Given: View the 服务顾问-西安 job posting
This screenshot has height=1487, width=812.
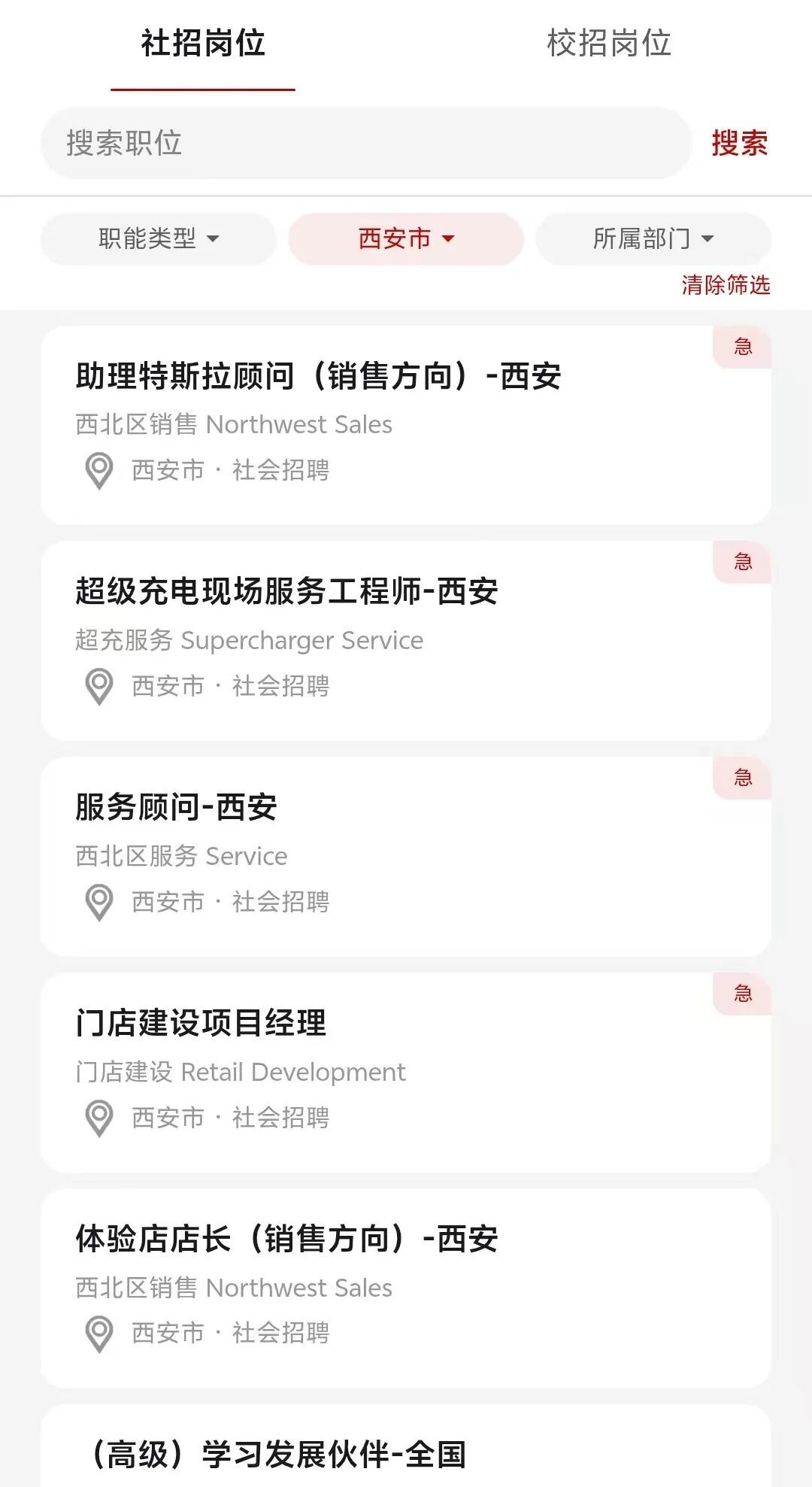Looking at the screenshot, I should click(406, 857).
